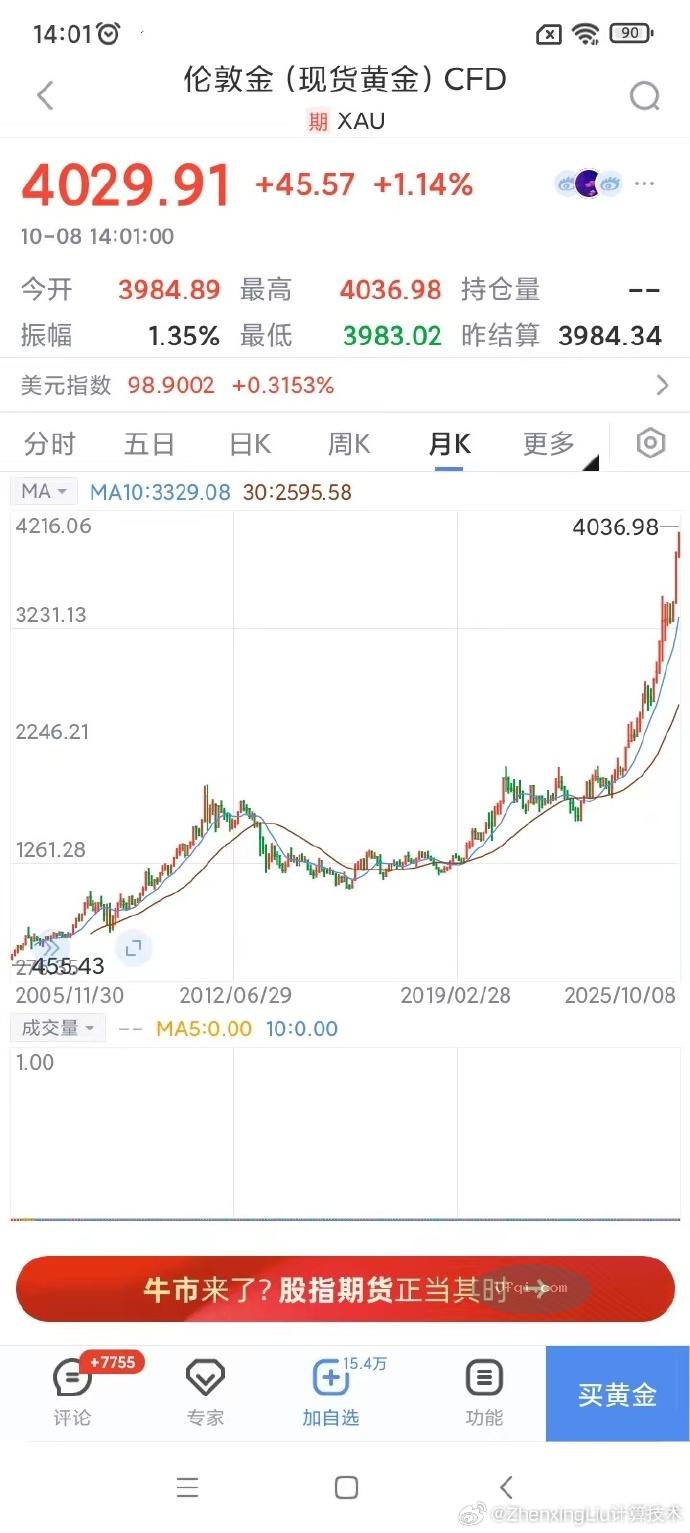Open the 成交量 indicator dropdown
The height and width of the screenshot is (1533, 690).
[58, 1028]
